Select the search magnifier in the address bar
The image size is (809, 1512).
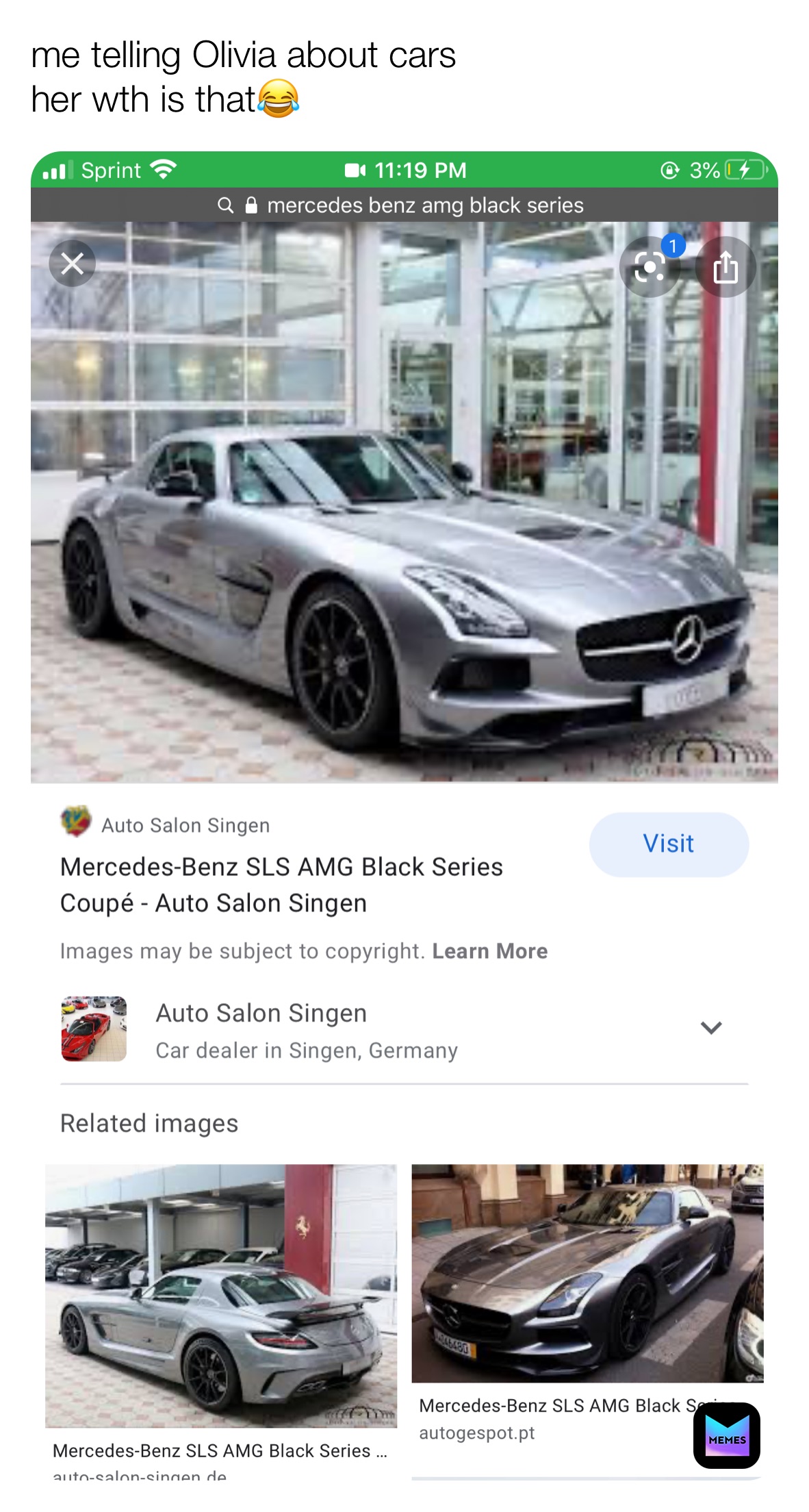pos(225,204)
